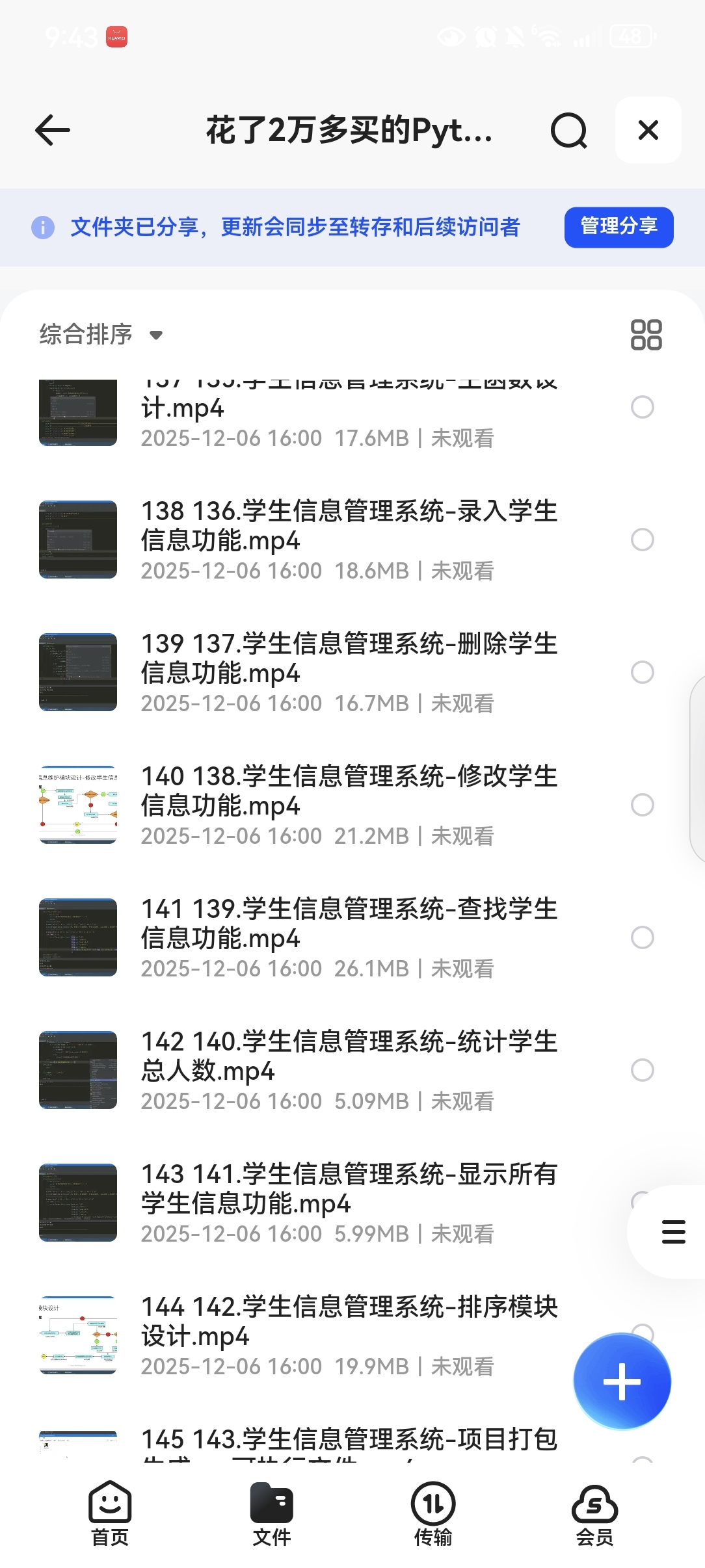
Task: Select the 138 录入学生信息功能 file circle
Action: click(642, 540)
